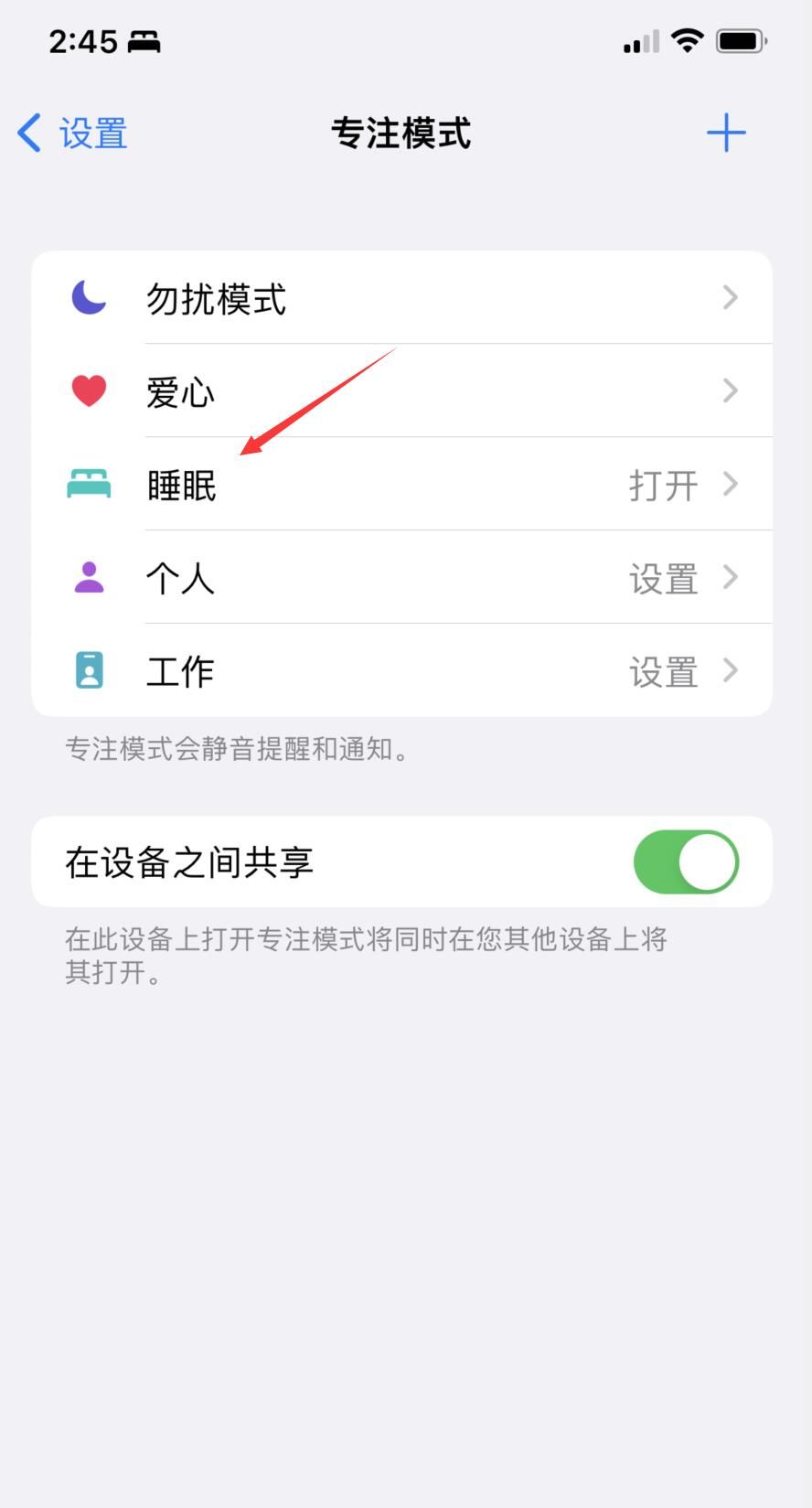Tap the battery icon in the status bar
The image size is (812, 1508).
click(x=741, y=38)
